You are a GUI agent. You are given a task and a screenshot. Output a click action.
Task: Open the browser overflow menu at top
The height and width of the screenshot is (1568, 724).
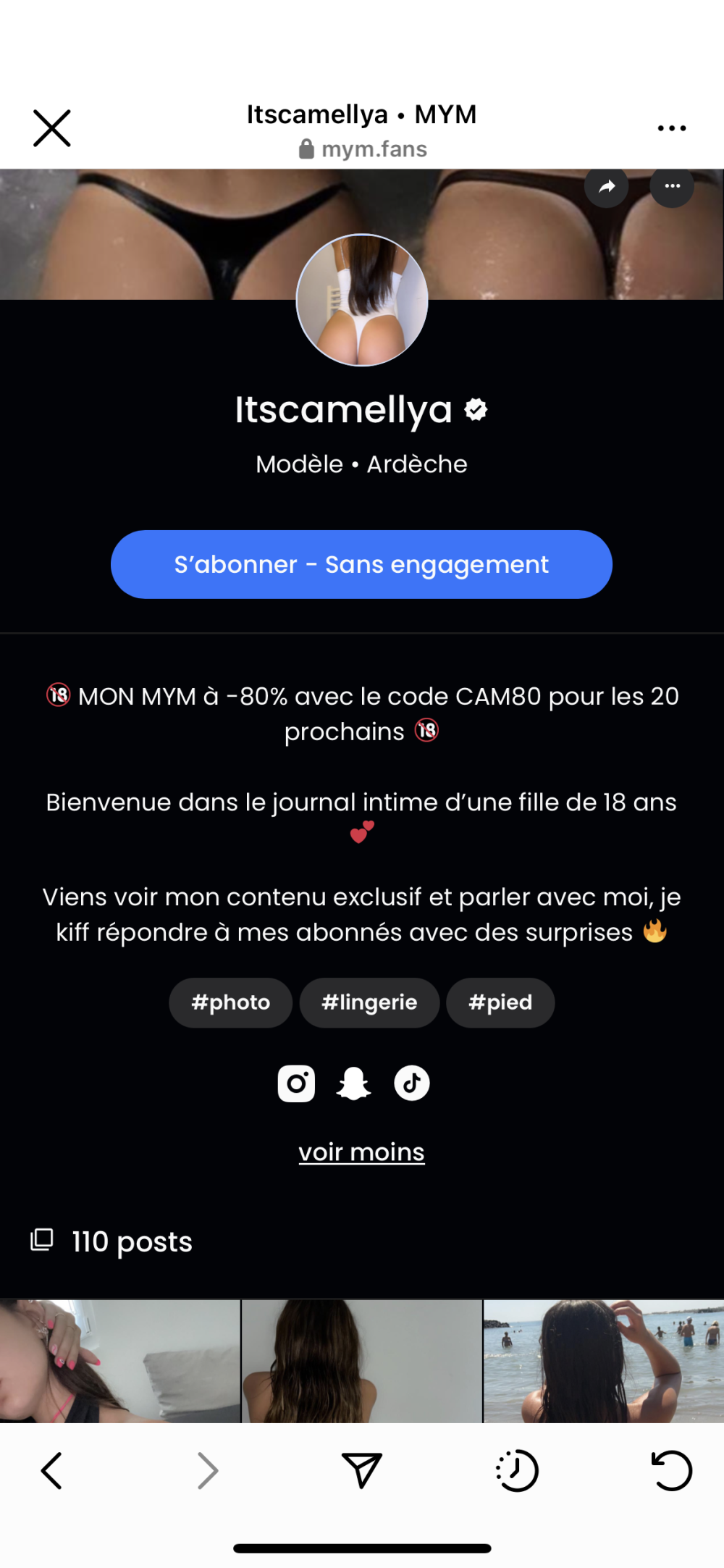point(672,128)
